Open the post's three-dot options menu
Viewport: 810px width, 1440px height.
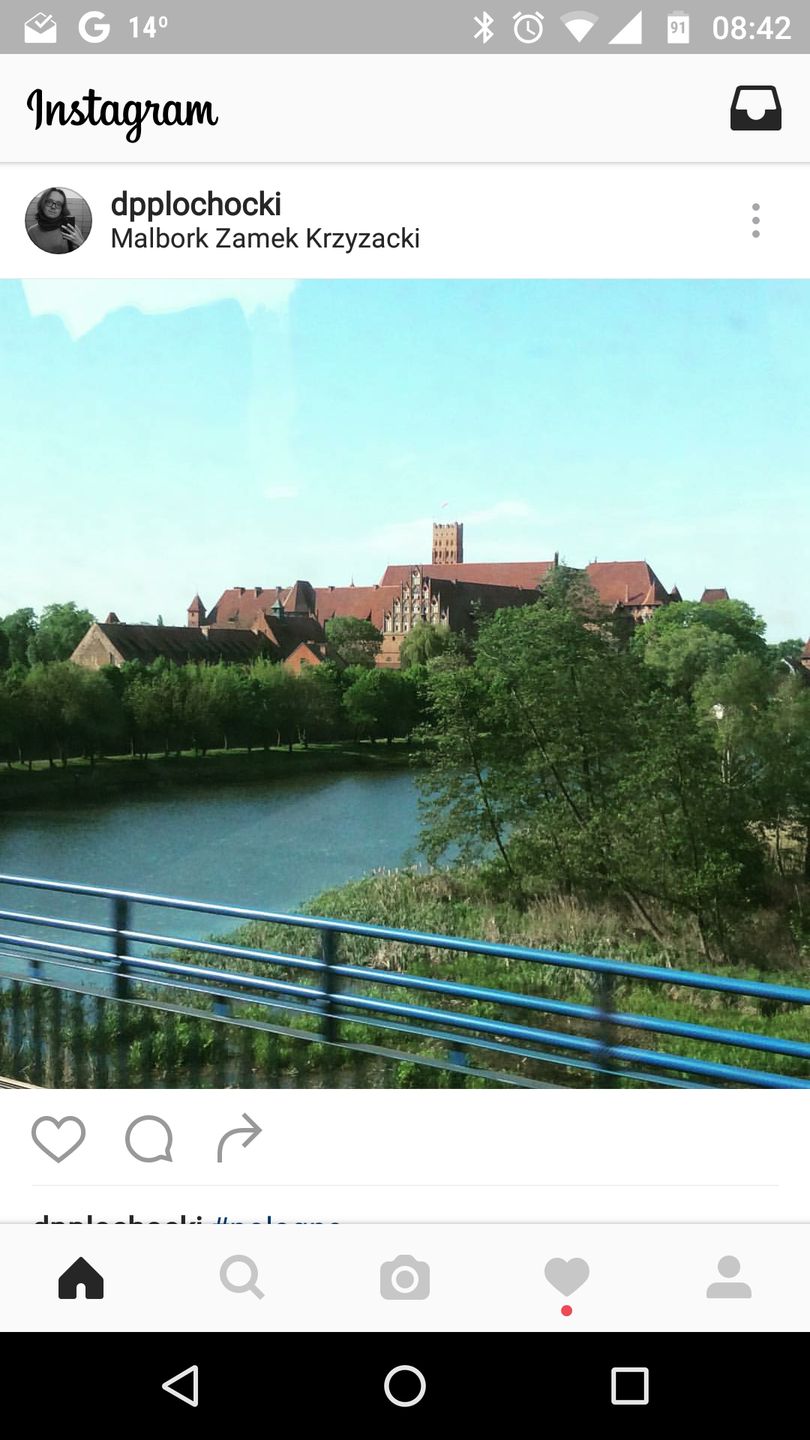click(755, 220)
